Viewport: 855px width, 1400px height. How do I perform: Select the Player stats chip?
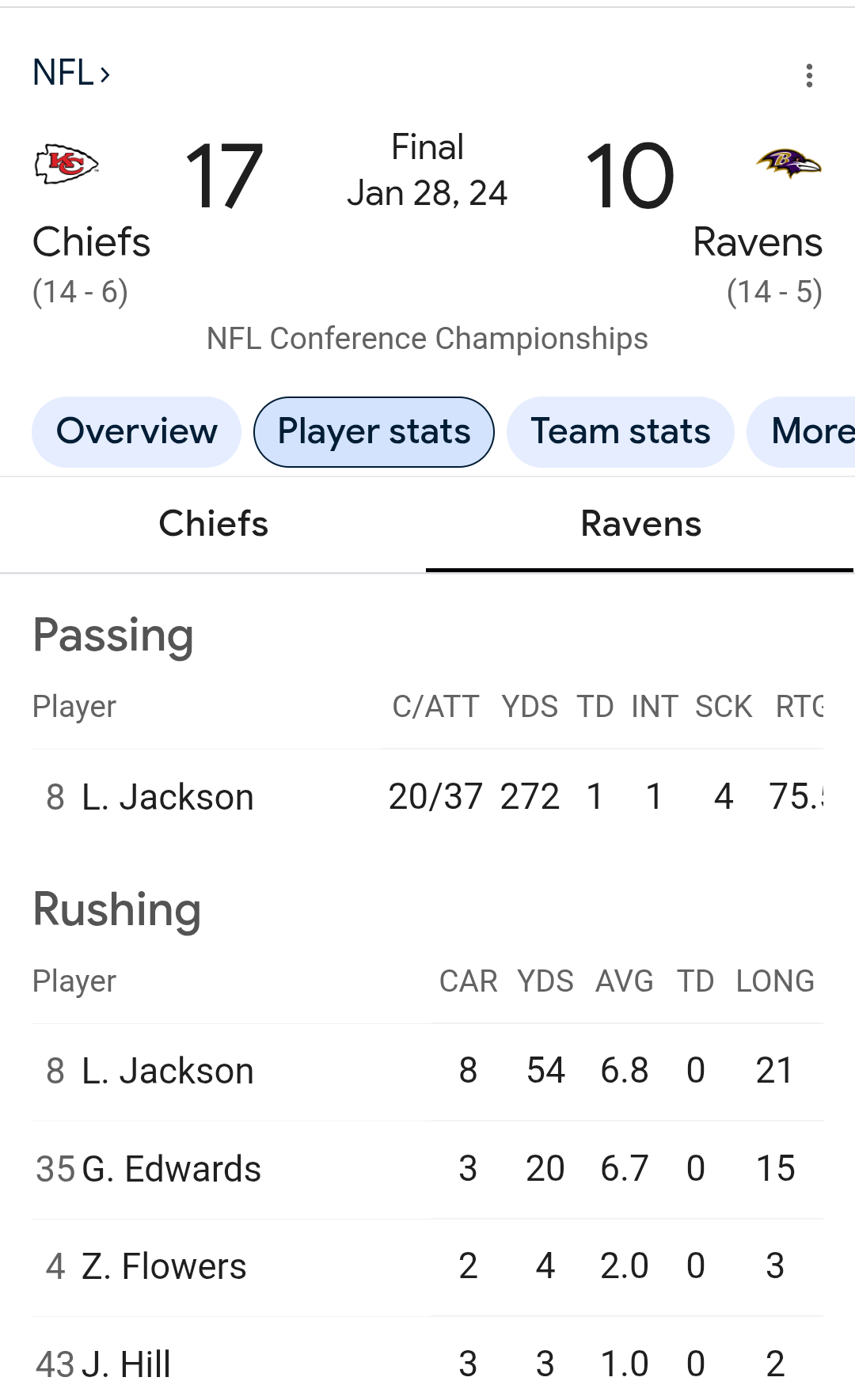click(x=374, y=432)
